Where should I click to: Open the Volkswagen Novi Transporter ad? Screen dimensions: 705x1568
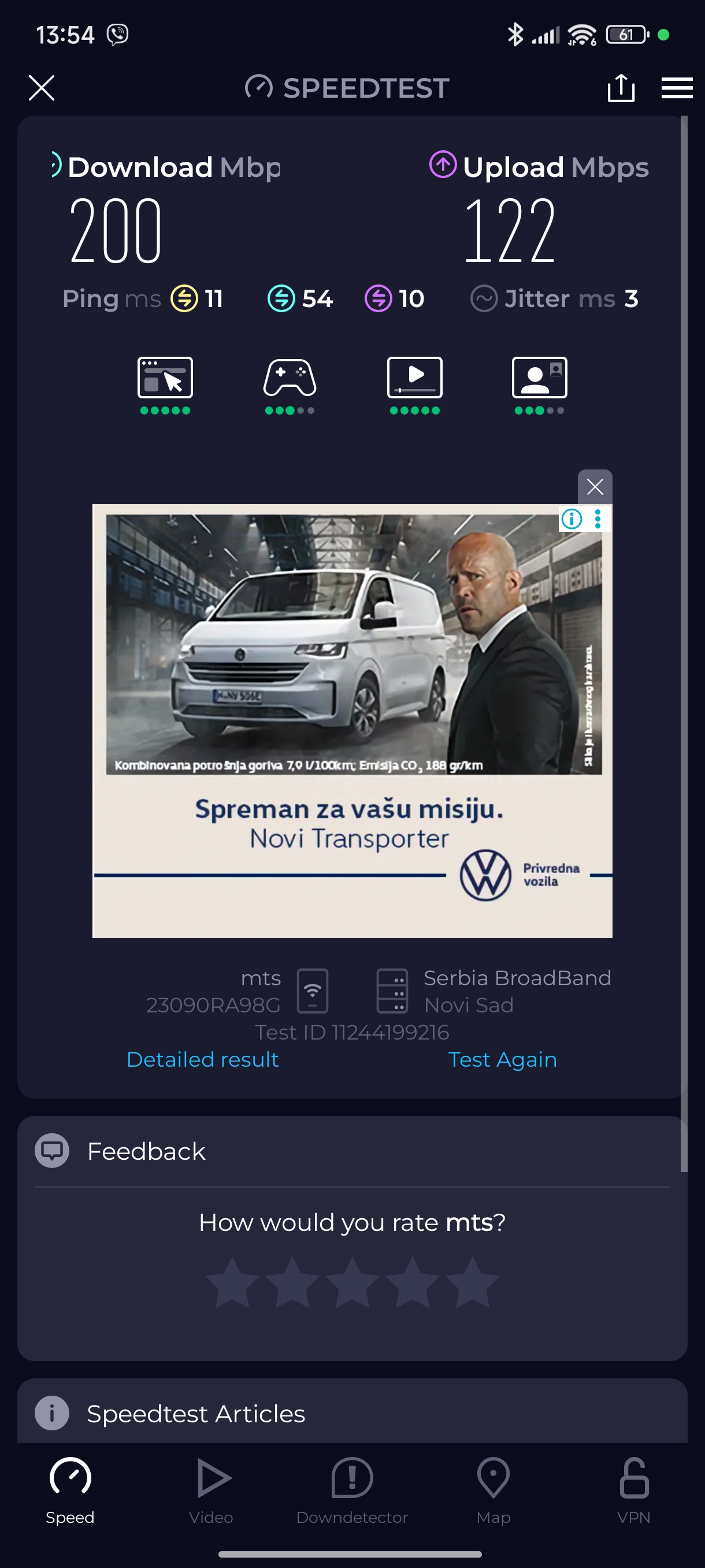pos(351,718)
